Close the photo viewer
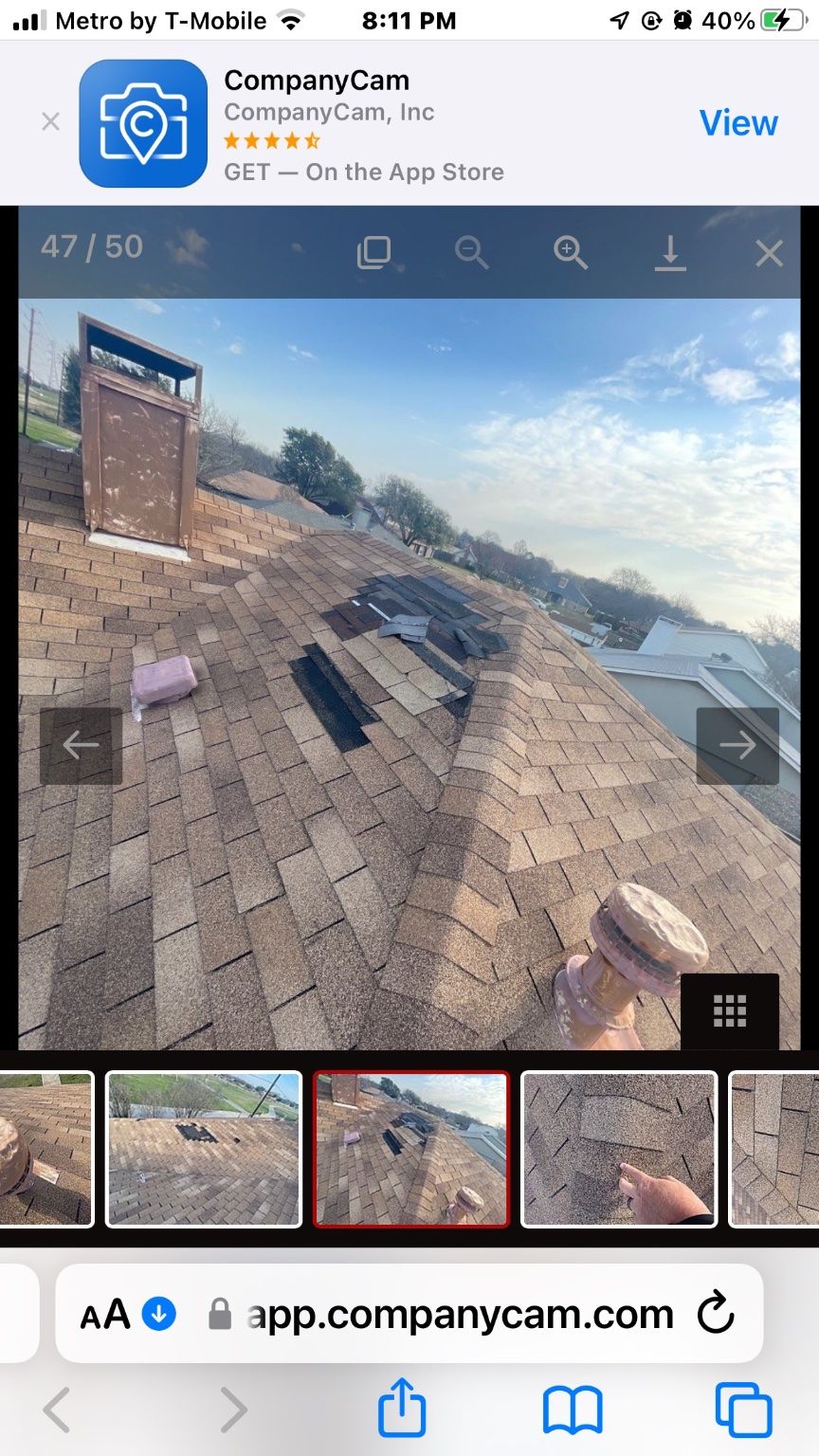Viewport: 819px width, 1456px height. point(769,253)
